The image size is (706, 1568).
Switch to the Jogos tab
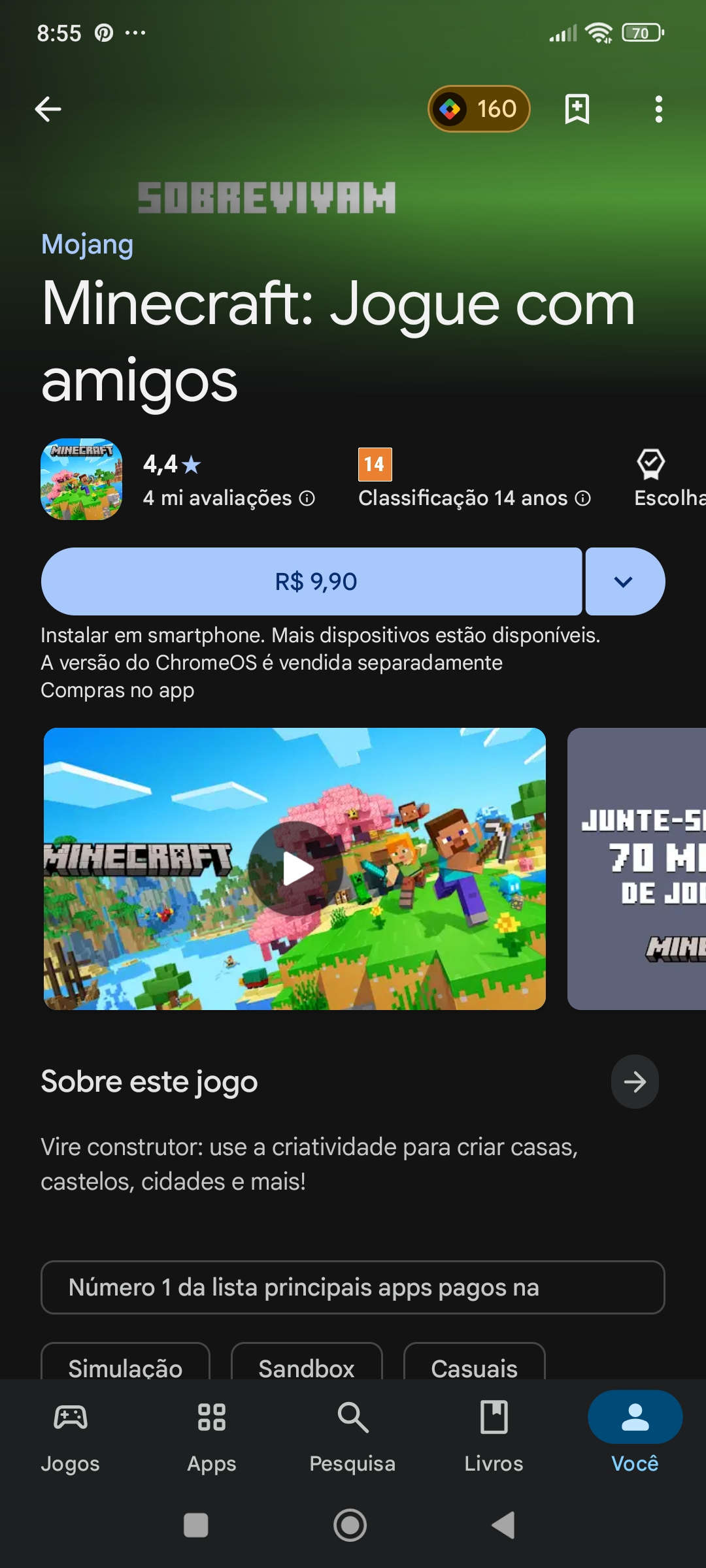tap(71, 1436)
